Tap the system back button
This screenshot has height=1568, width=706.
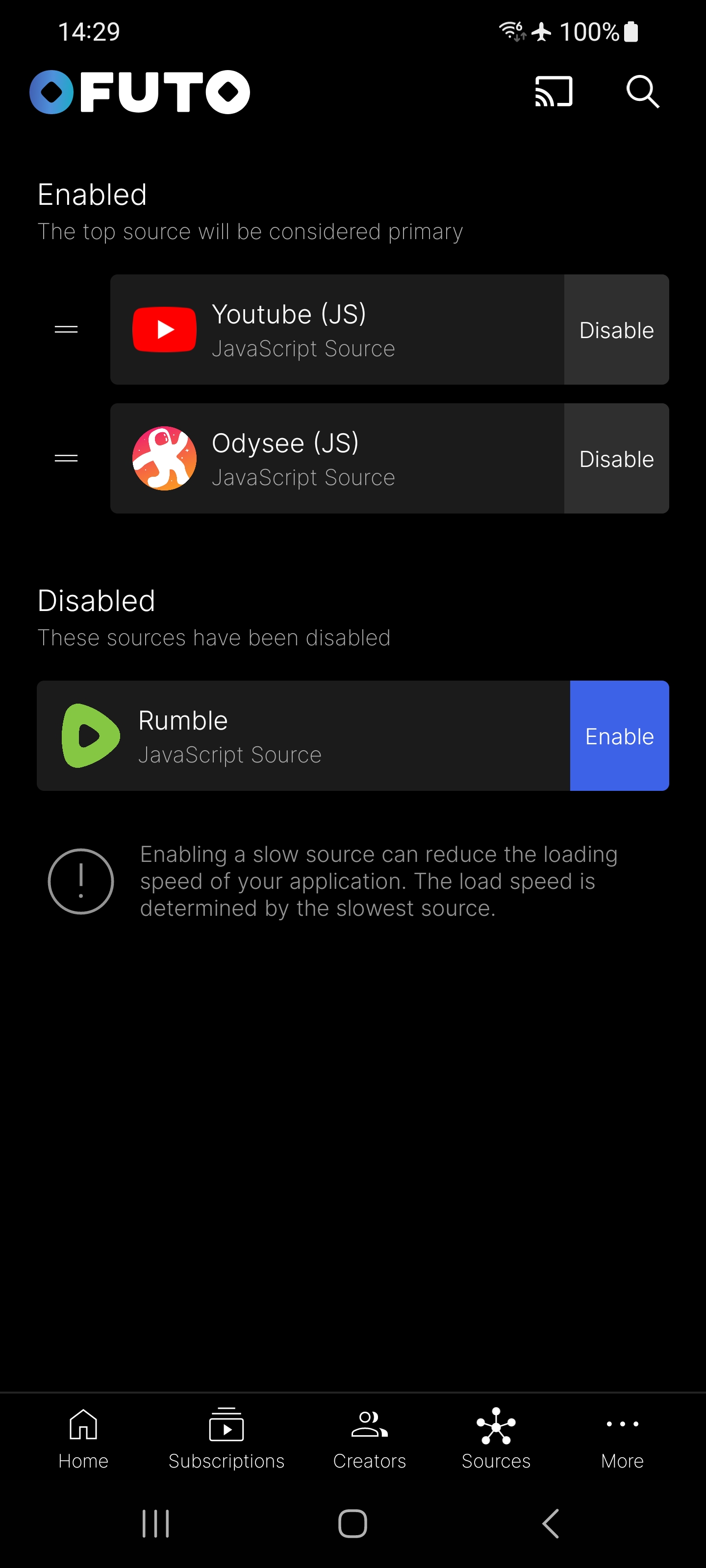pyautogui.click(x=550, y=1524)
